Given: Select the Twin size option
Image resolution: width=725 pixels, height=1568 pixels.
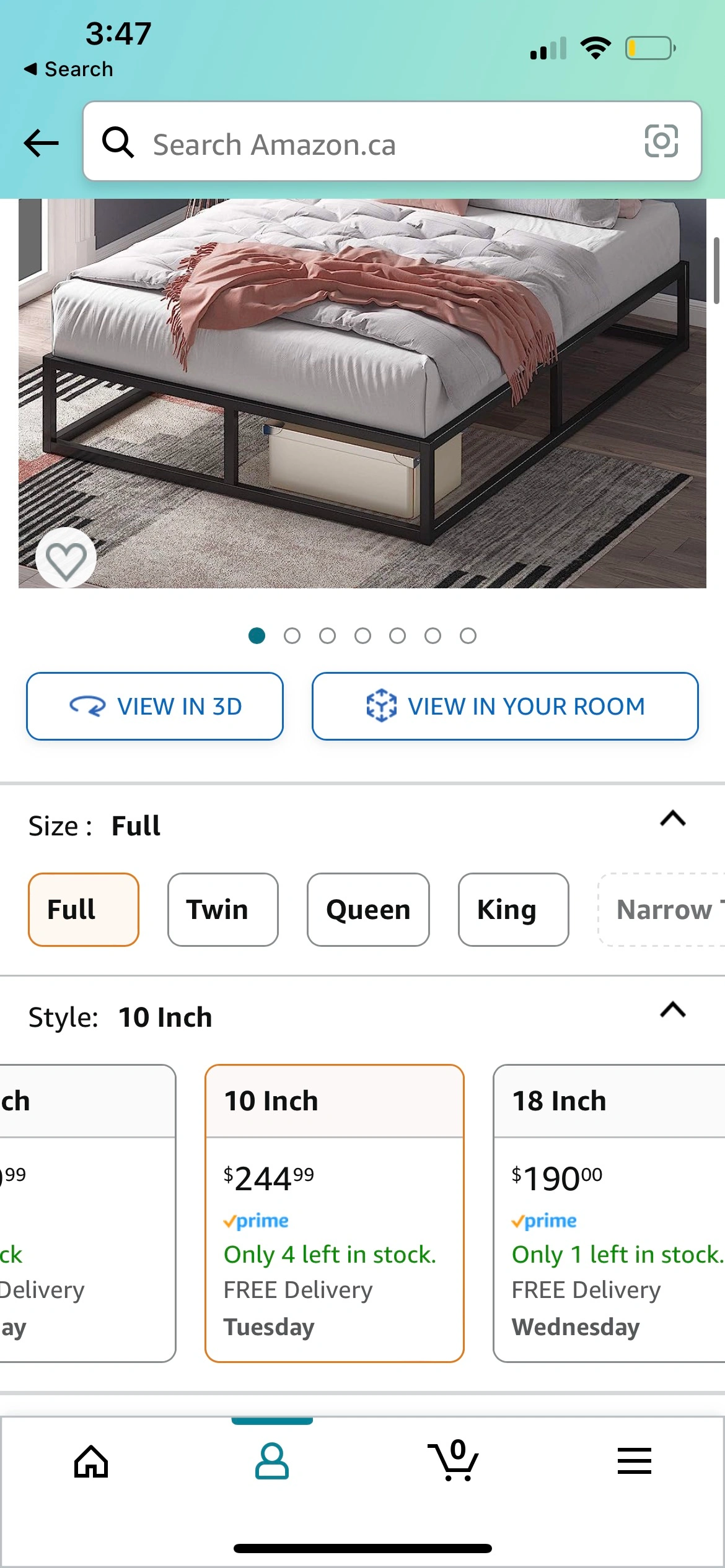Looking at the screenshot, I should [x=222, y=910].
